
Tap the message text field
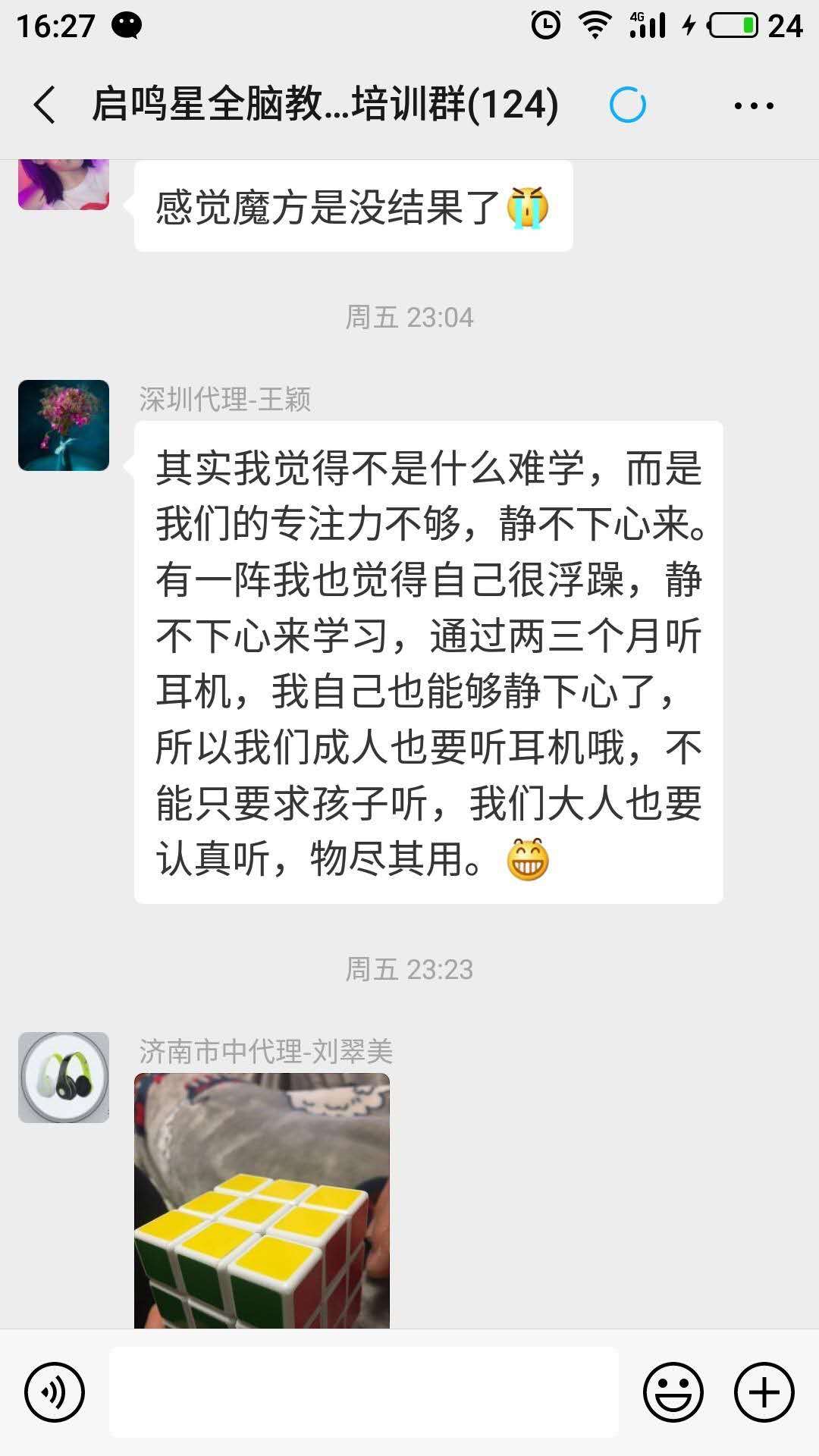click(364, 1392)
